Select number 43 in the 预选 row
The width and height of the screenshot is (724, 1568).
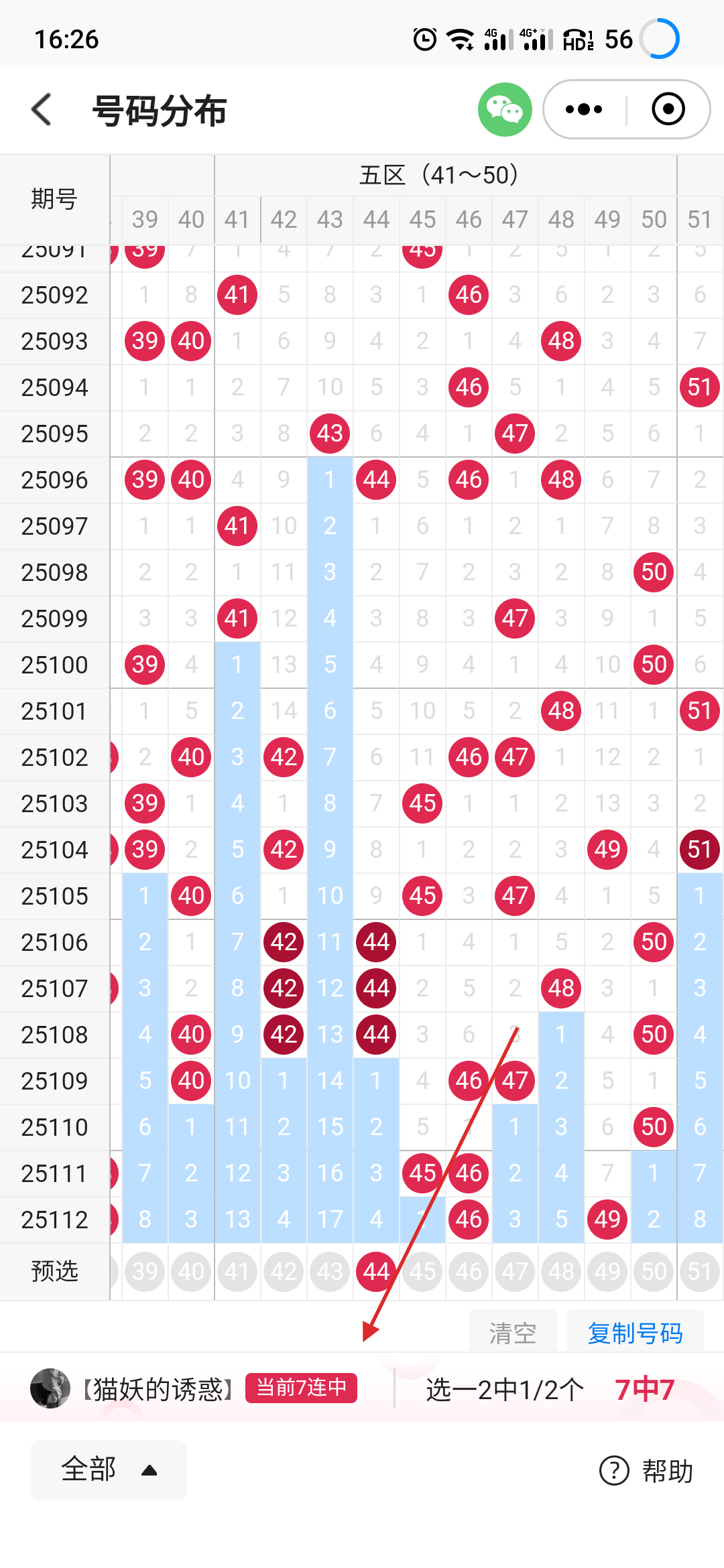click(x=330, y=1271)
